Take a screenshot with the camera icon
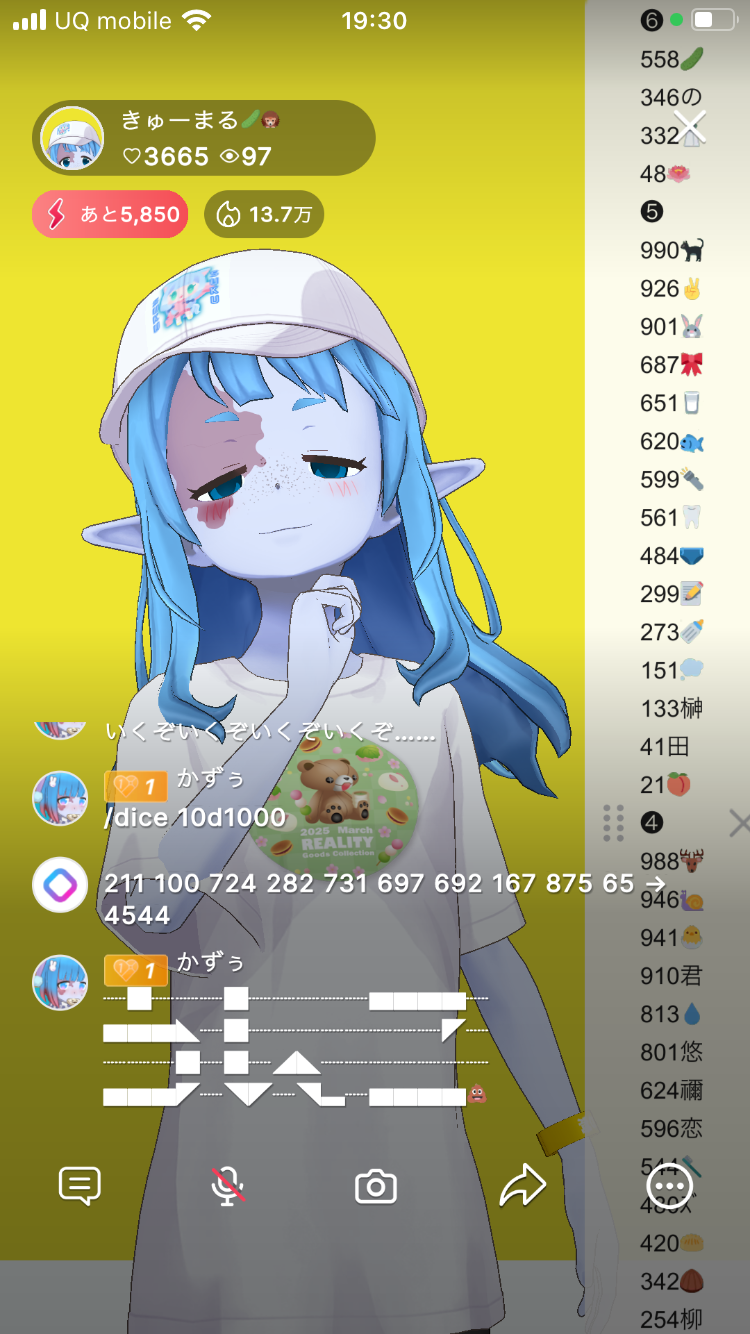The image size is (750, 1334). click(x=376, y=1187)
